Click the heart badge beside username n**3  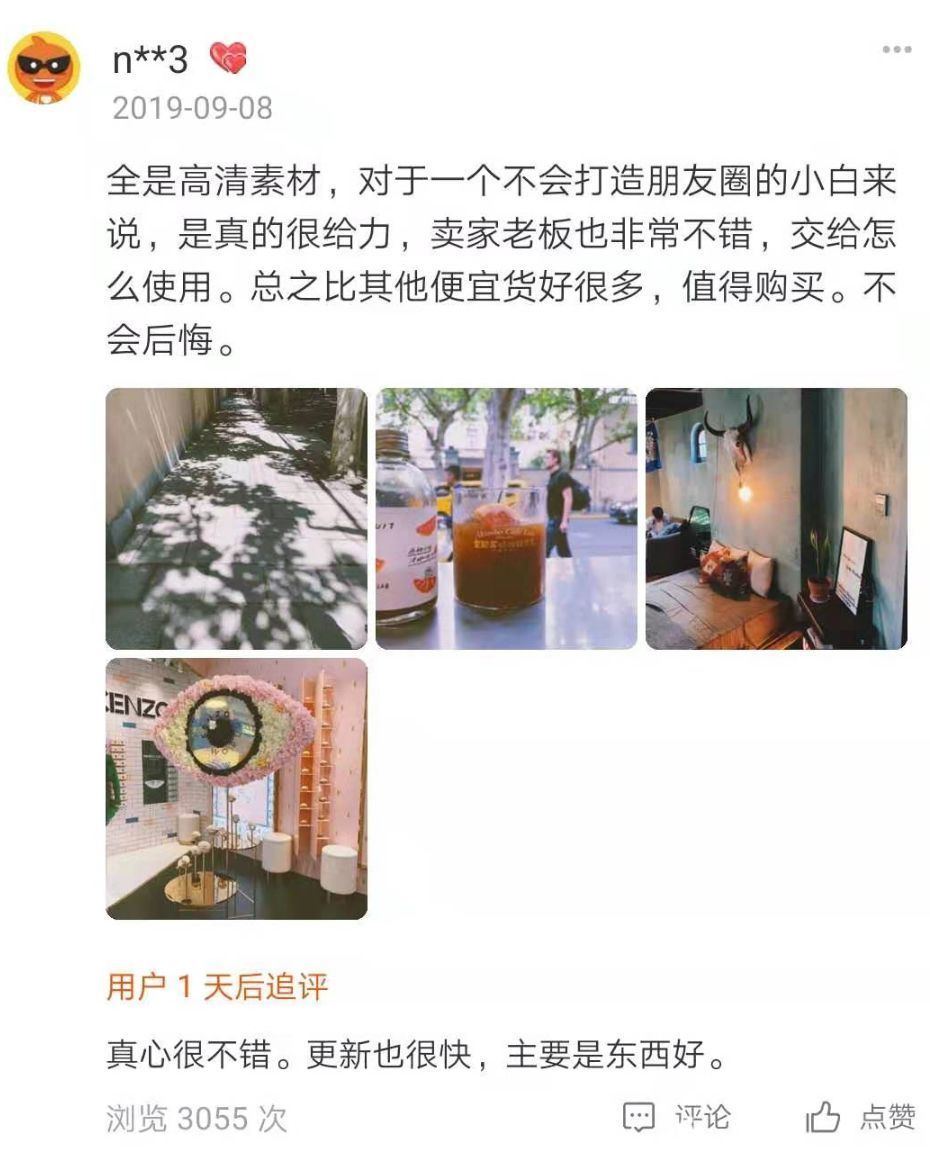[x=227, y=58]
